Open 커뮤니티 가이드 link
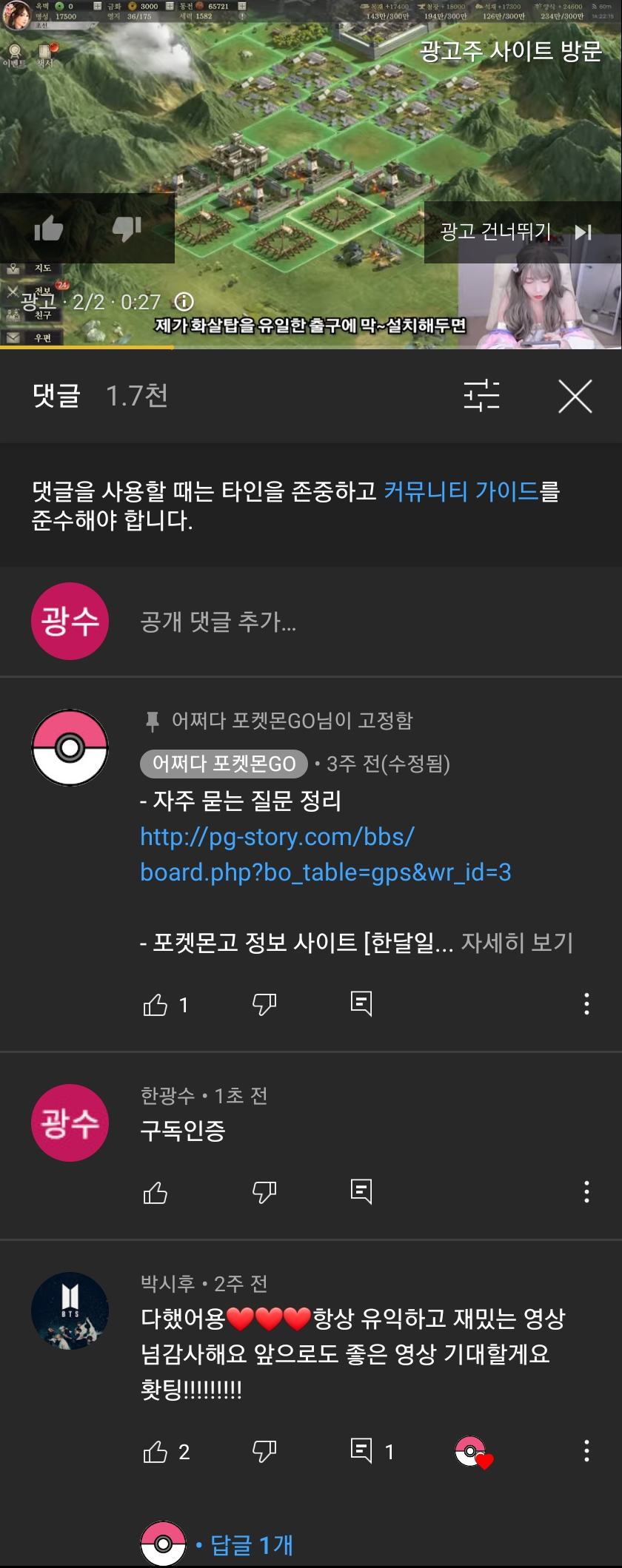Screen dimensions: 622x1568 pyautogui.click(x=461, y=491)
